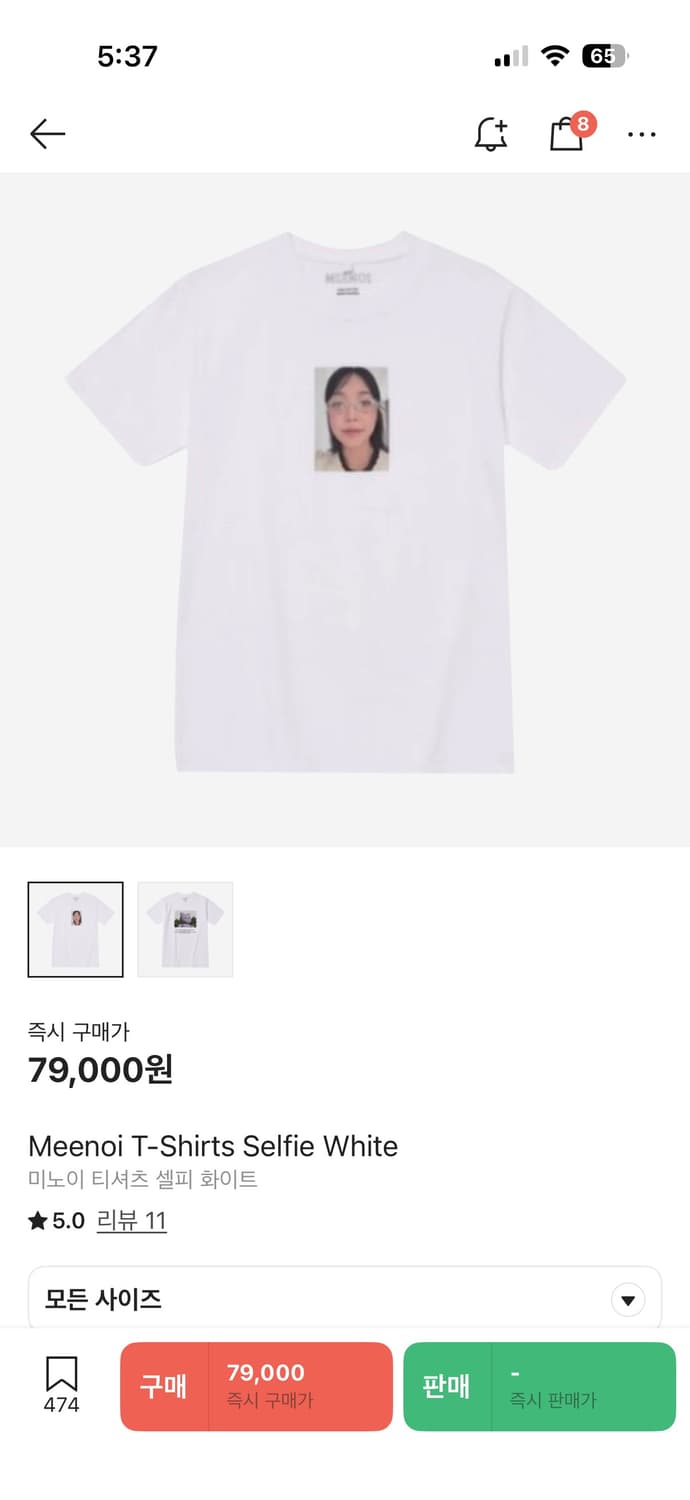
Task: View the second thumbnail showing the shirt back
Action: pos(185,929)
